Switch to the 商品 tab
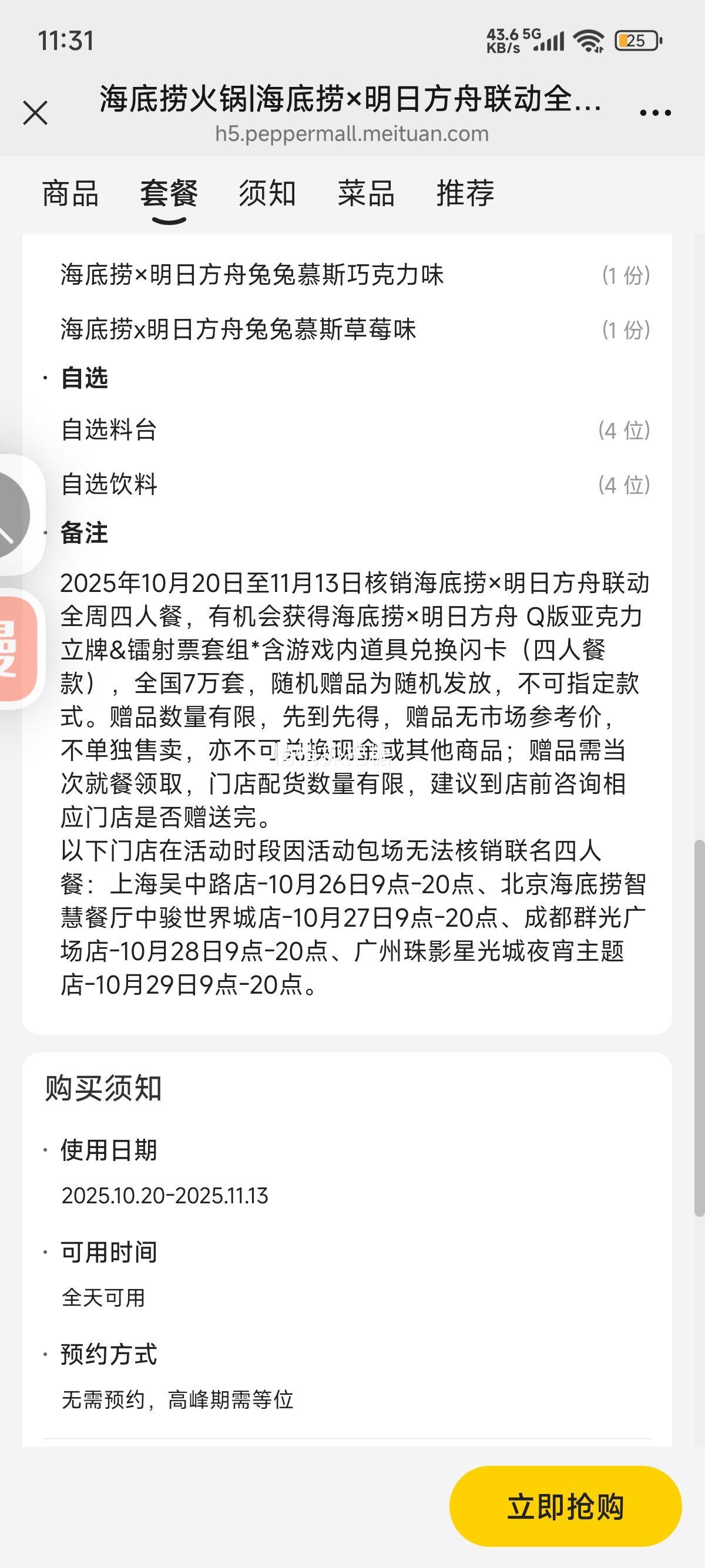705x1568 pixels. pos(70,194)
